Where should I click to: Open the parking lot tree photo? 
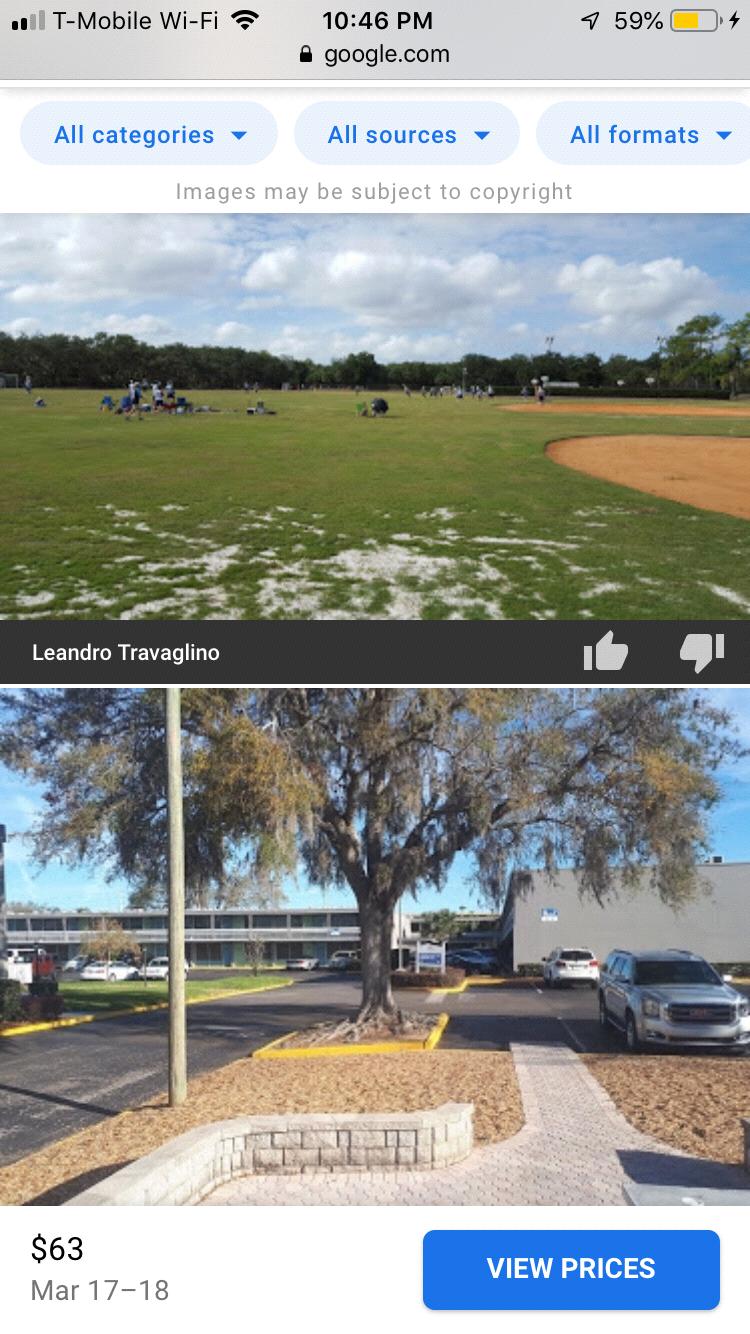click(x=375, y=945)
